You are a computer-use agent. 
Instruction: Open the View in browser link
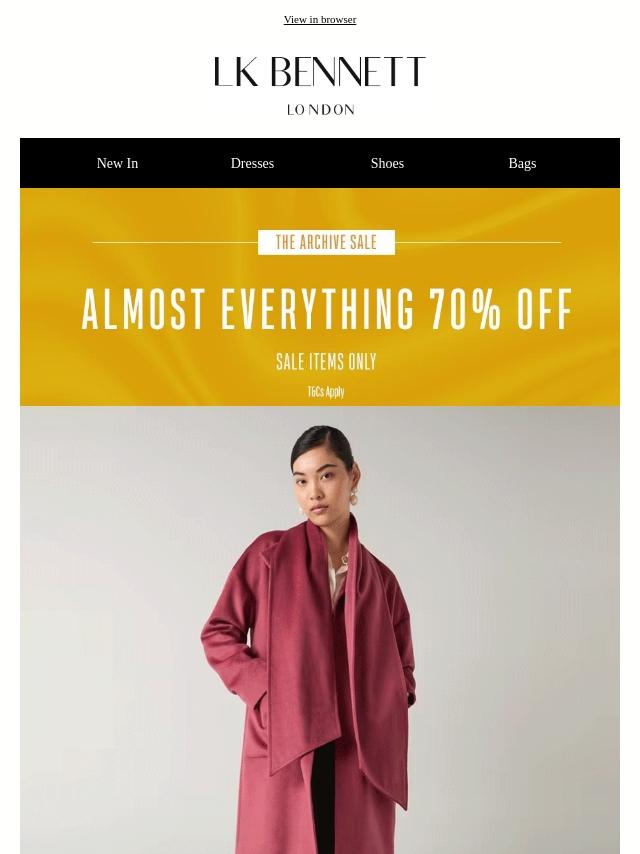320,20
